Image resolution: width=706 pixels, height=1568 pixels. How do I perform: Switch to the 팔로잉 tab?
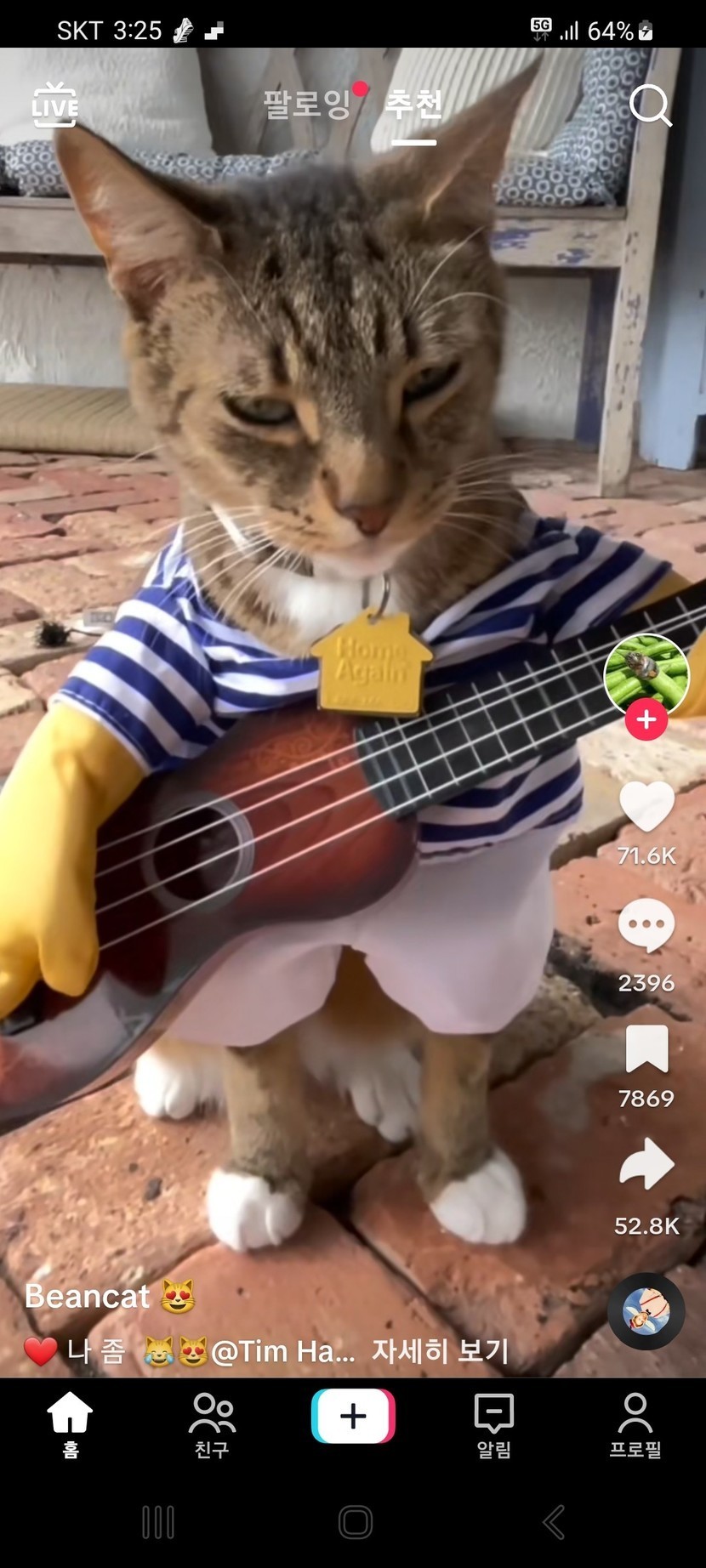pyautogui.click(x=306, y=104)
